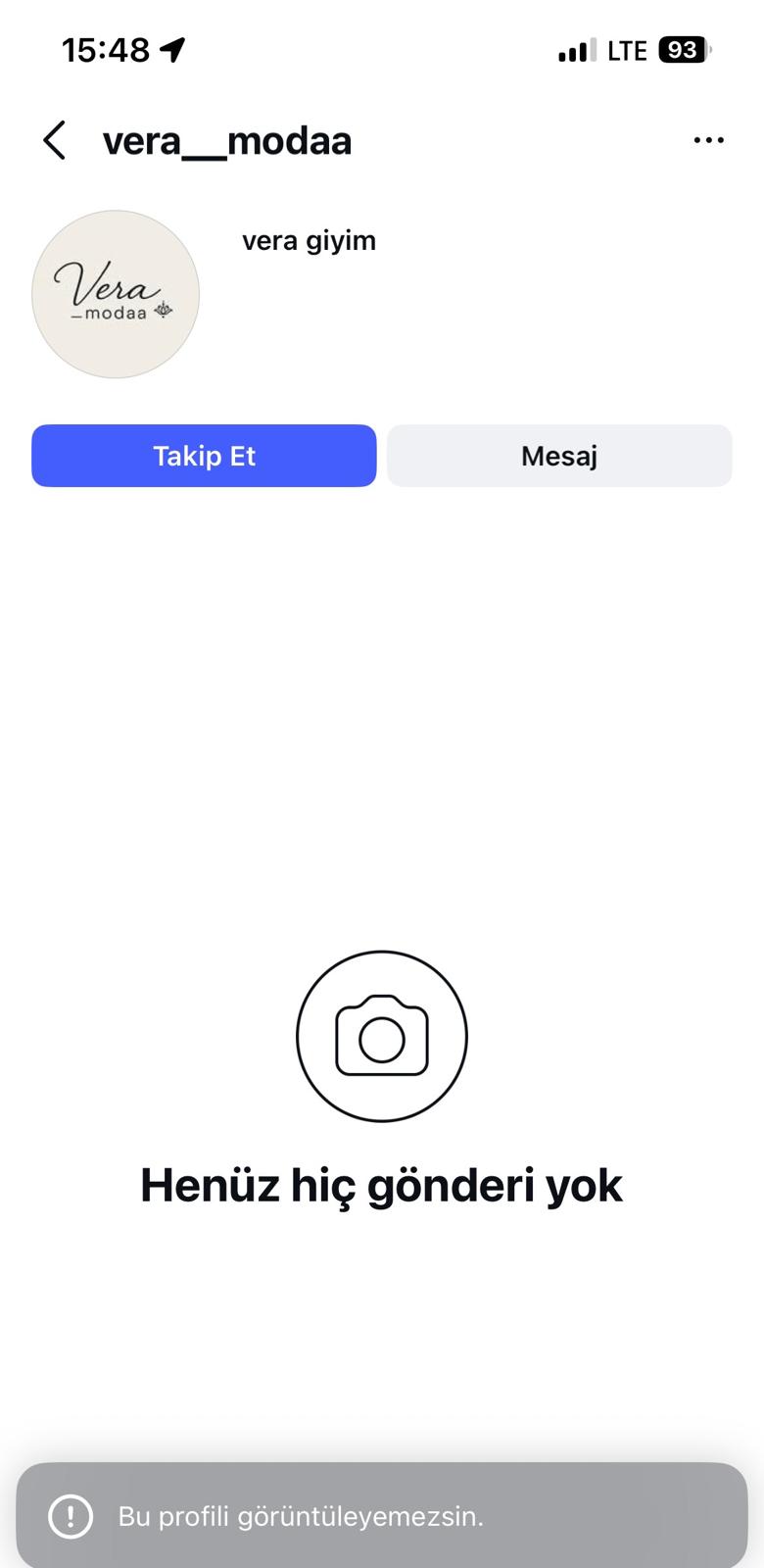Open the three-dot options menu
The height and width of the screenshot is (1568, 764).
pos(708,140)
